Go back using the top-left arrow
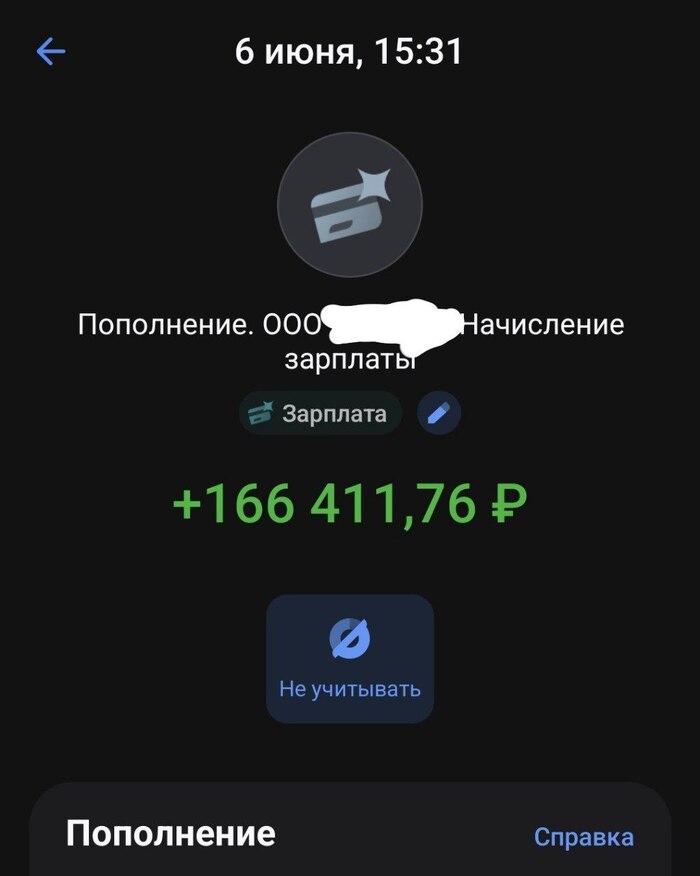 tap(51, 52)
